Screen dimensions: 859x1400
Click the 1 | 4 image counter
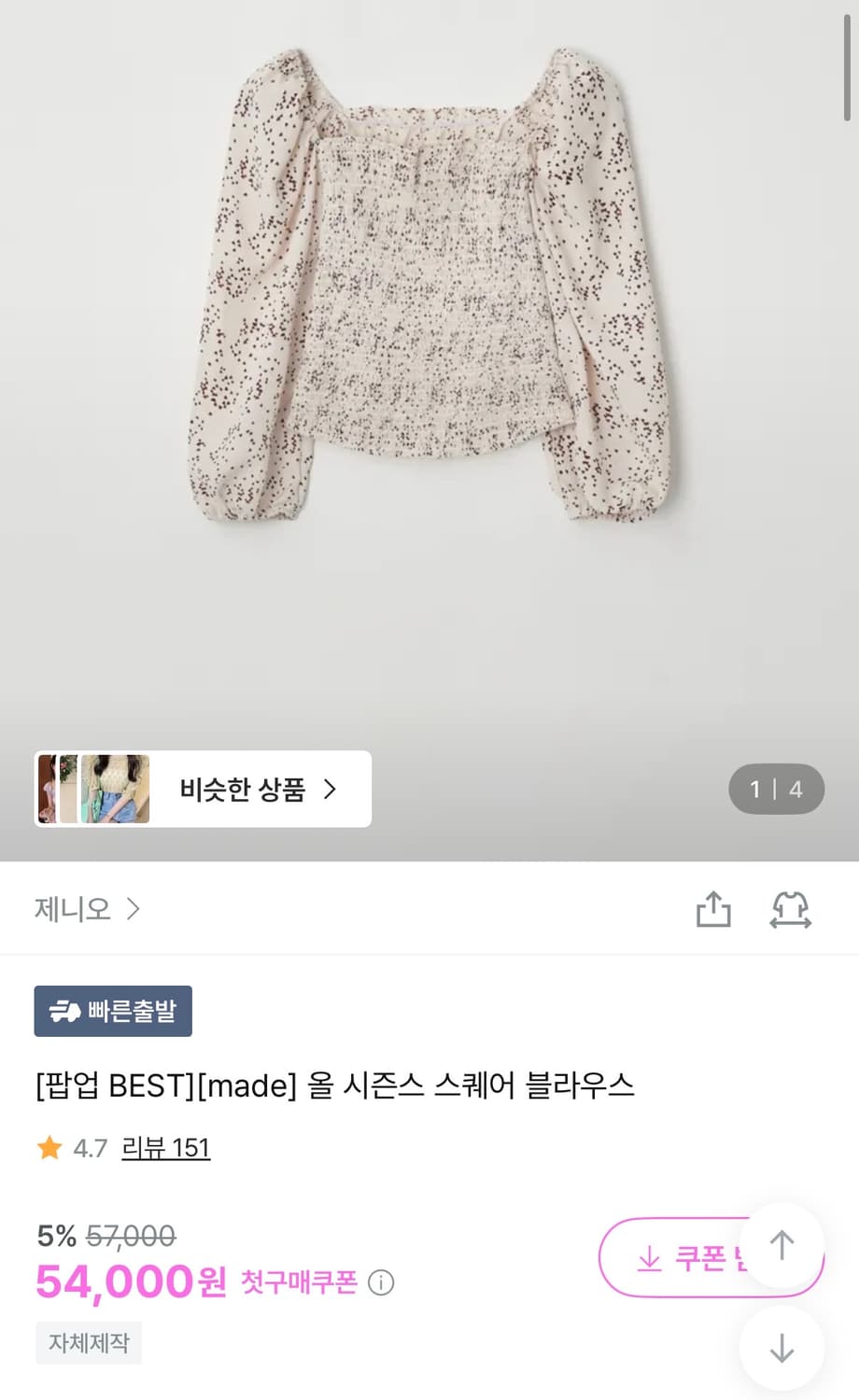click(776, 789)
